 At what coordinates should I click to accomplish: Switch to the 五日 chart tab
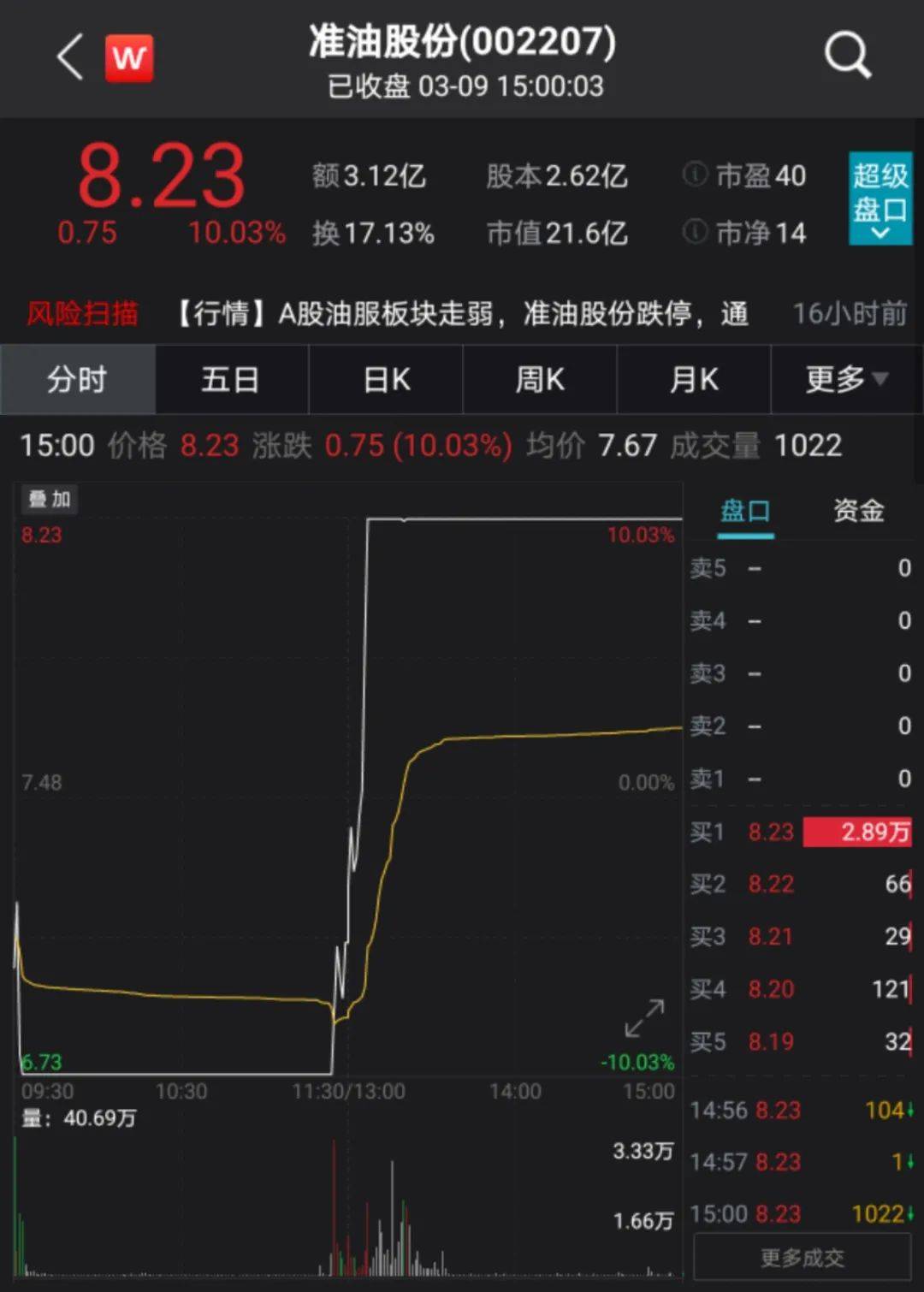[231, 379]
